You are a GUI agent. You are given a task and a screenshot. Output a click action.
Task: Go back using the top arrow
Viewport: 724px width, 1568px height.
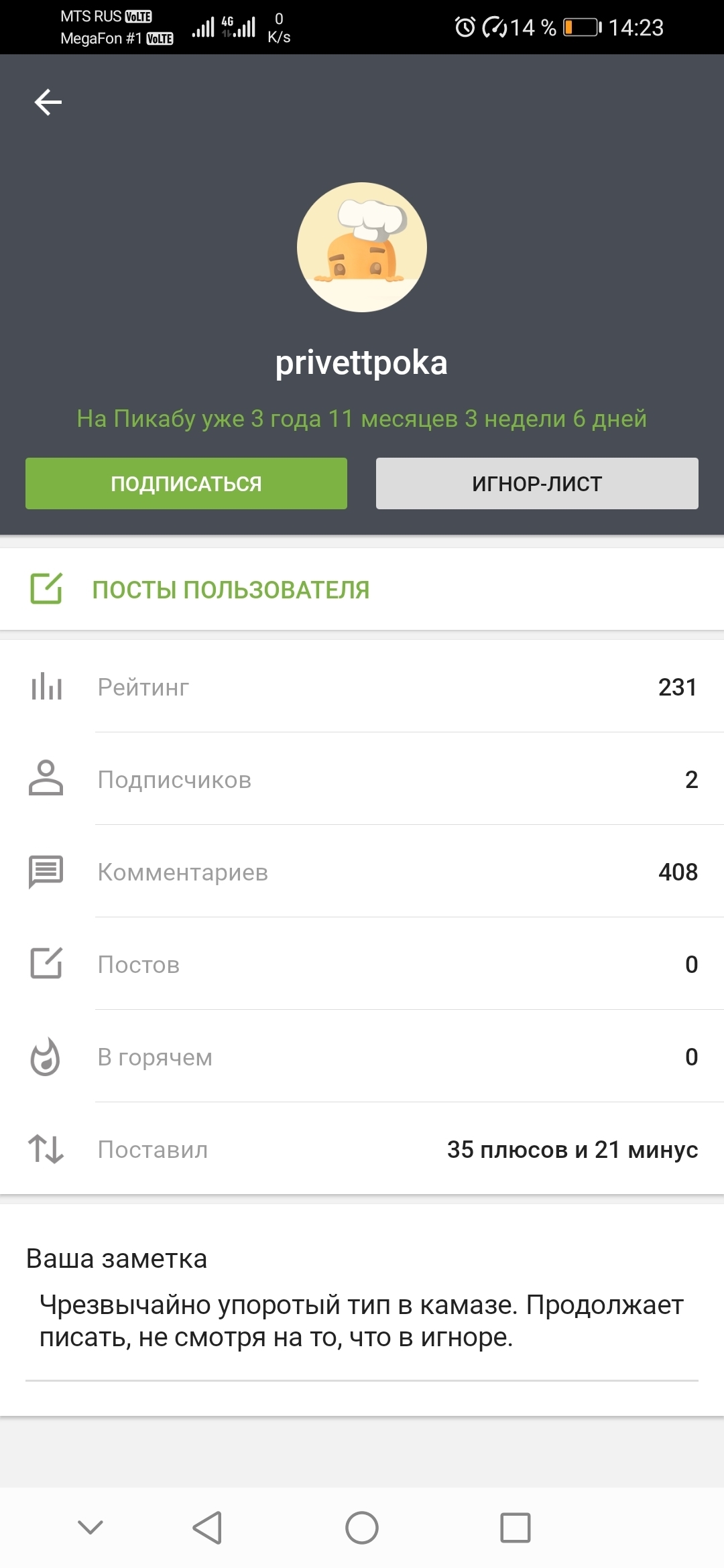click(48, 103)
